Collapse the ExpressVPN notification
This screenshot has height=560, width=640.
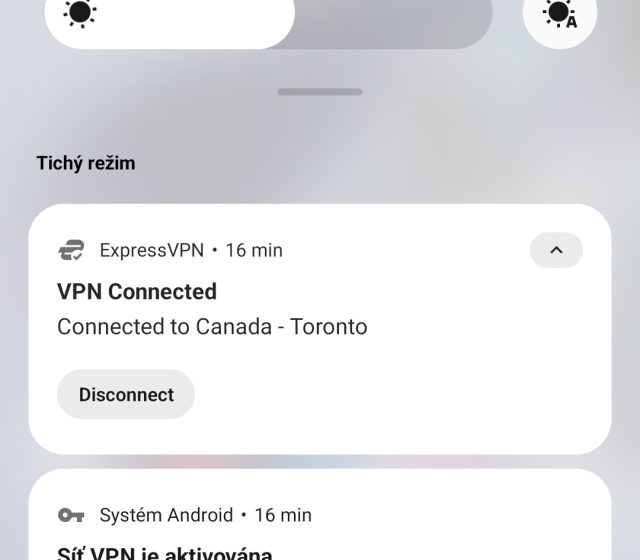tap(556, 250)
